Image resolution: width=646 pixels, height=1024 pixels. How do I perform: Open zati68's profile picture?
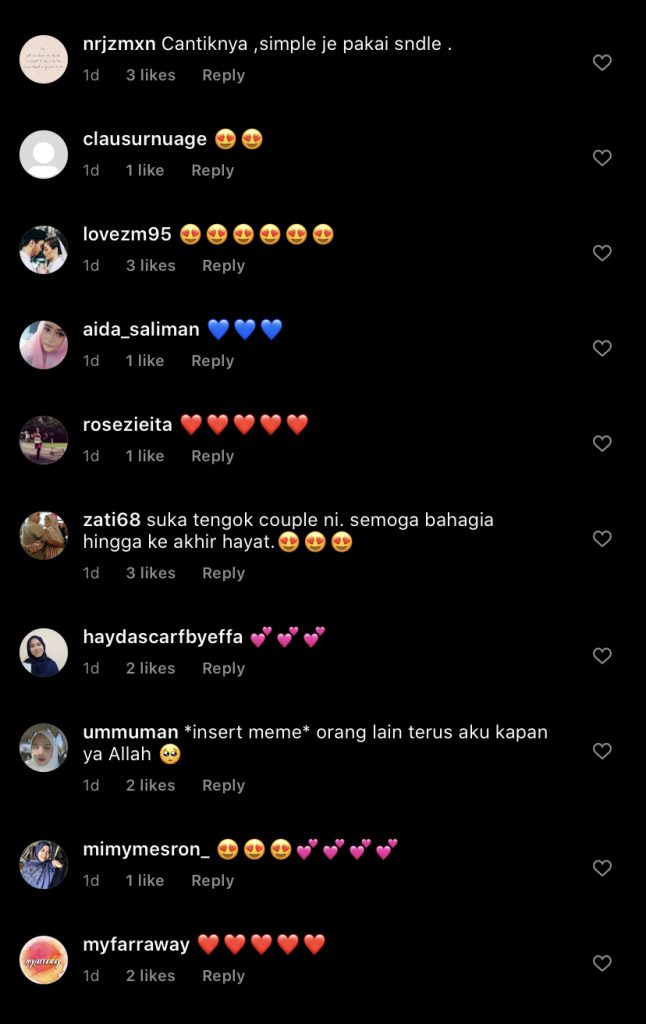pos(44,536)
